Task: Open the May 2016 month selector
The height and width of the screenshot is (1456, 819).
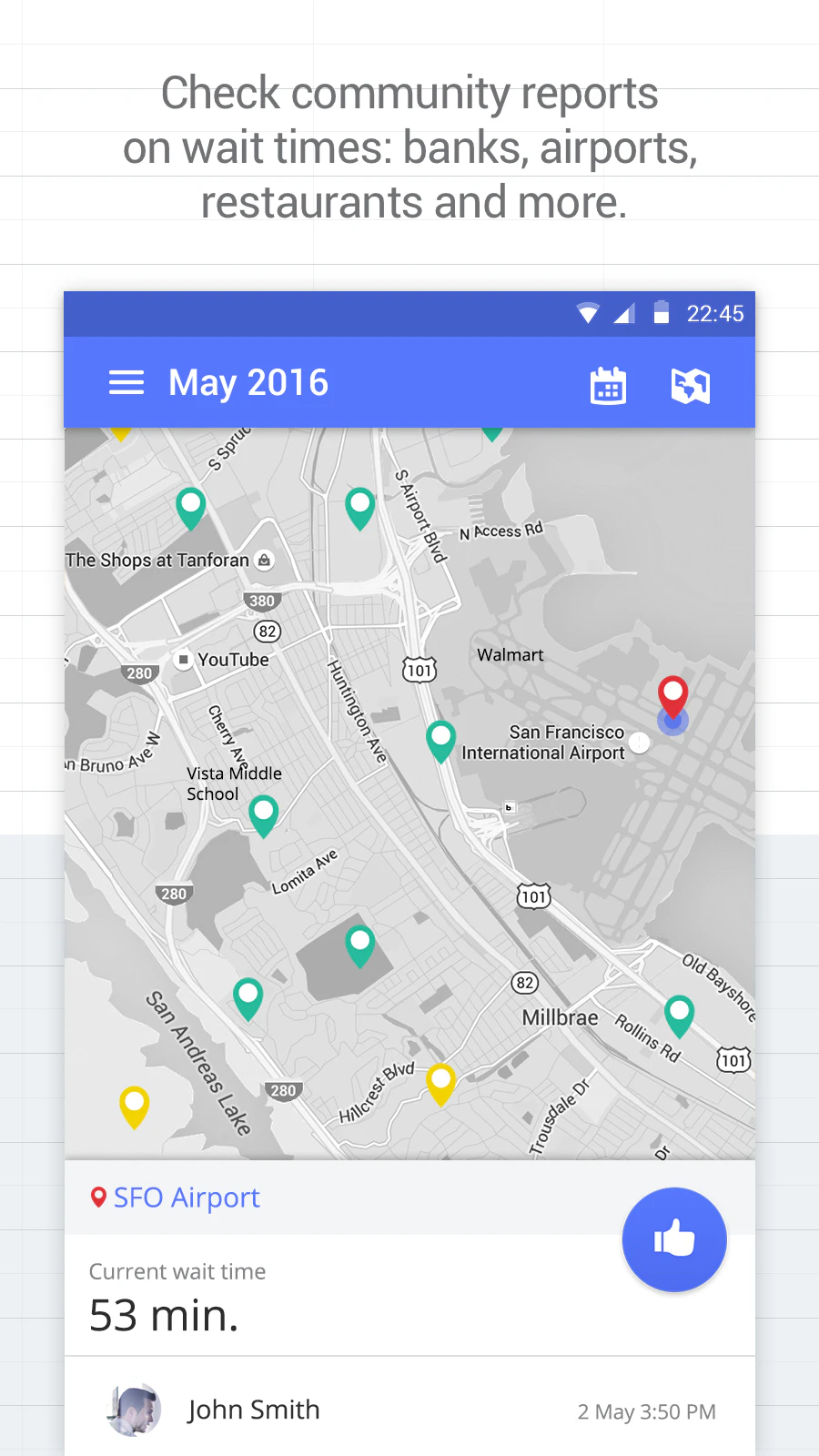Action: 247,382
